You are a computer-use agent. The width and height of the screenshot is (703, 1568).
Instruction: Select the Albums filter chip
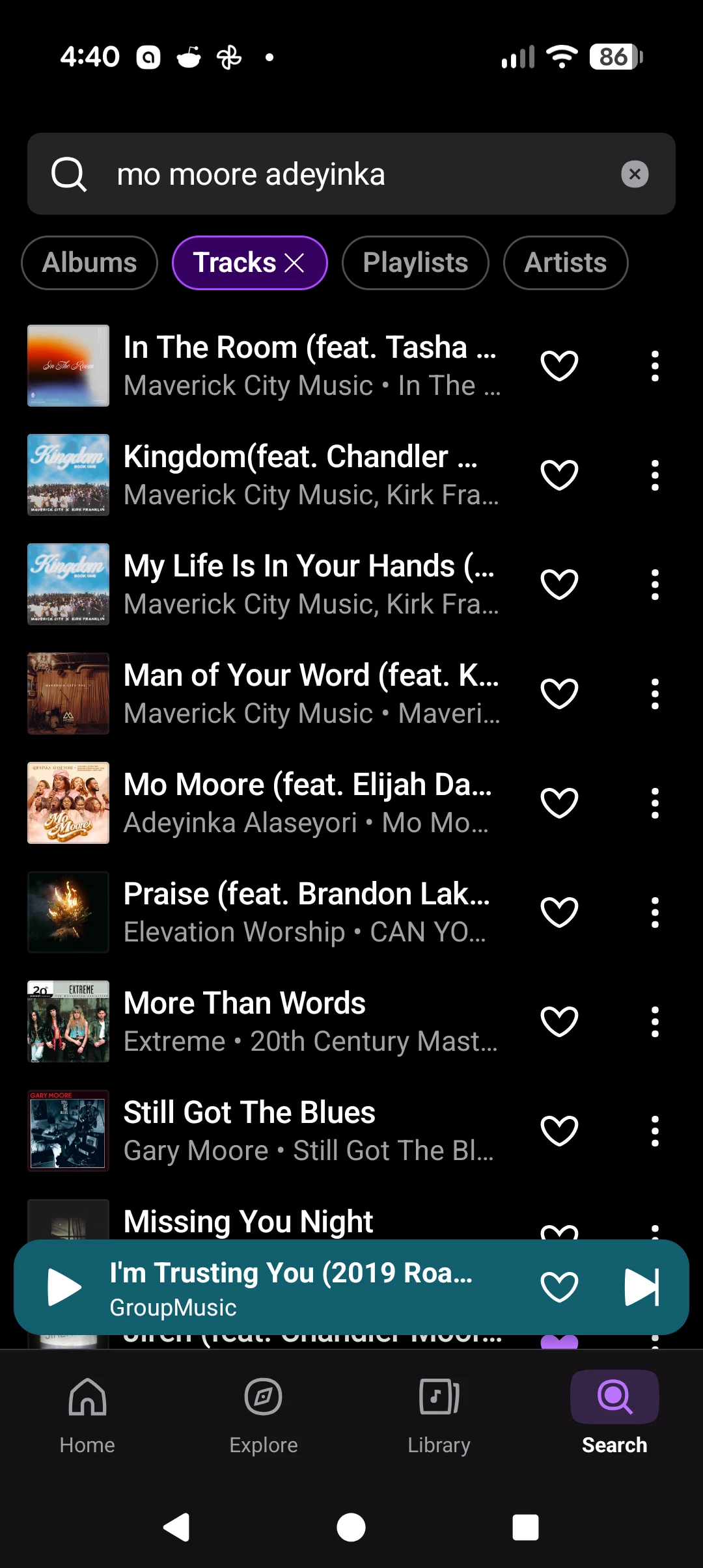[x=90, y=263]
